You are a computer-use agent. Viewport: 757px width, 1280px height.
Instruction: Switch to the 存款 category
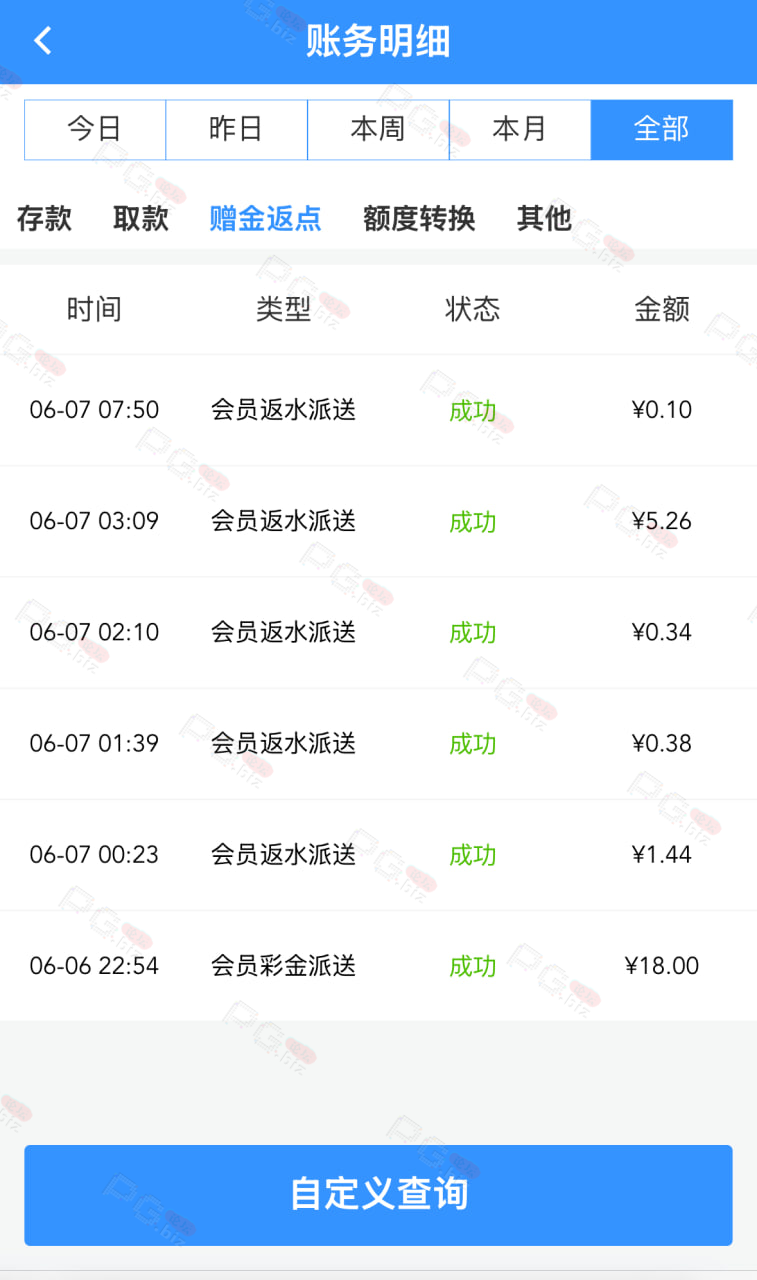44,218
